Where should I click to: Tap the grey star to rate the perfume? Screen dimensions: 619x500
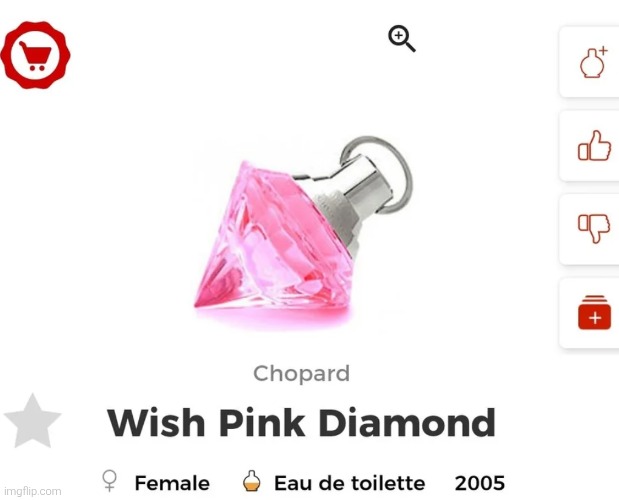click(32, 422)
